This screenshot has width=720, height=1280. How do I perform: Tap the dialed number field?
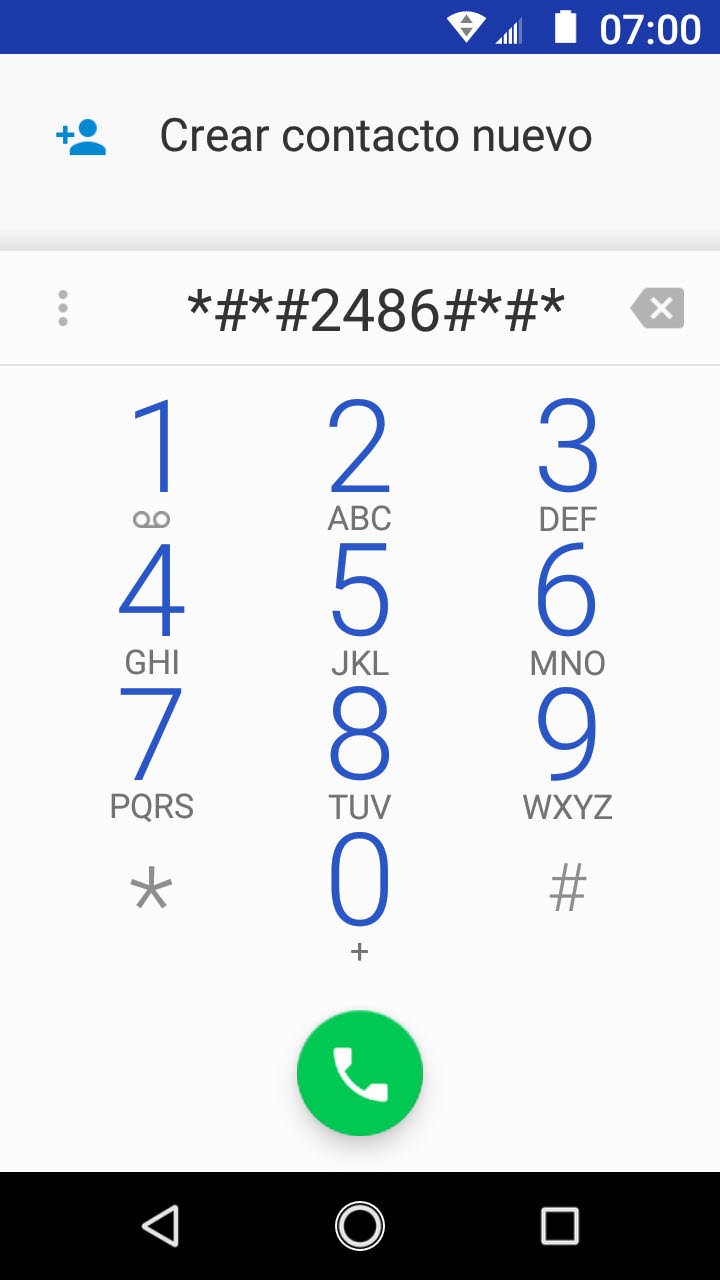376,310
